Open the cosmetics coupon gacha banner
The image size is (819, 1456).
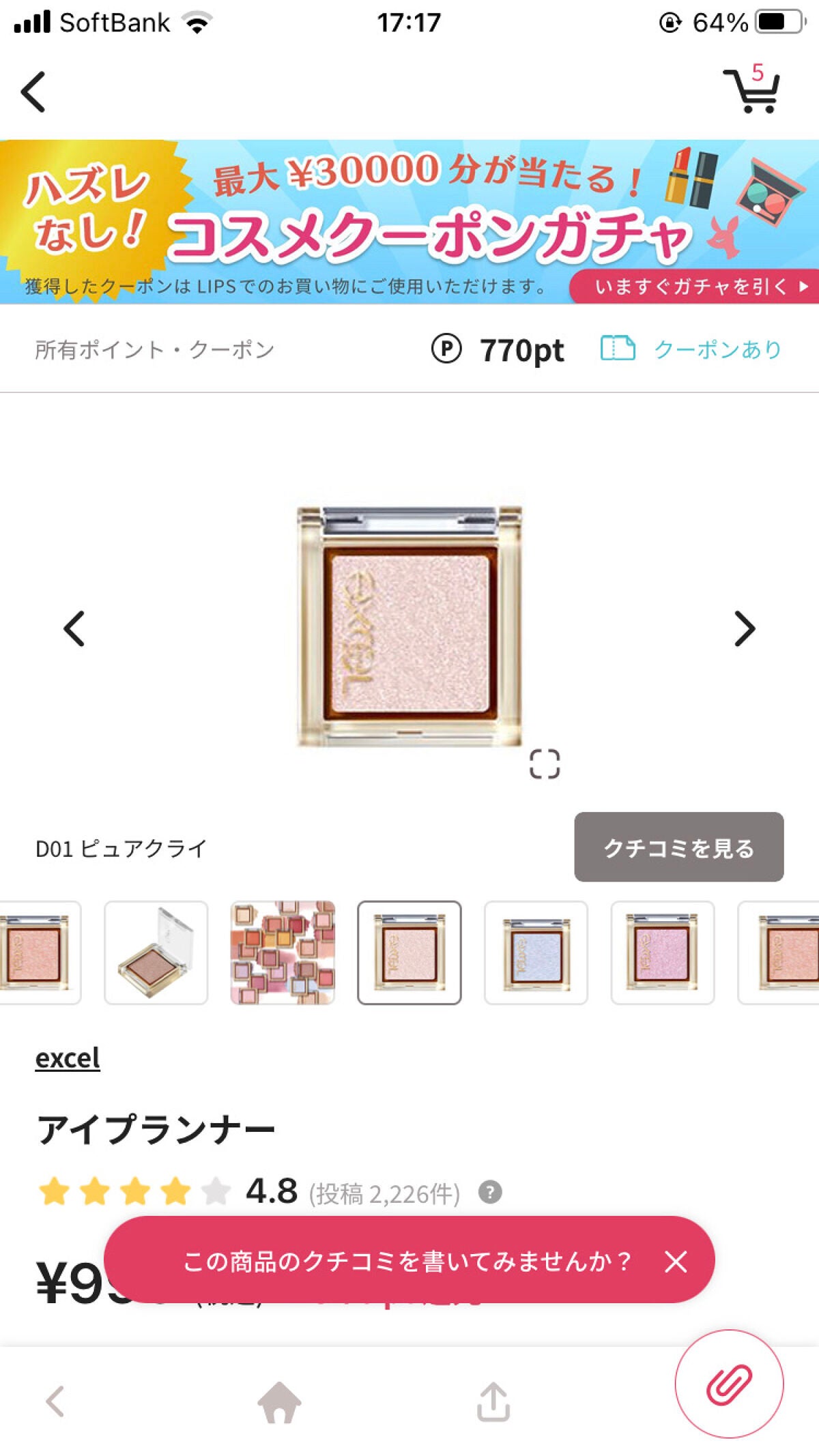click(x=409, y=222)
